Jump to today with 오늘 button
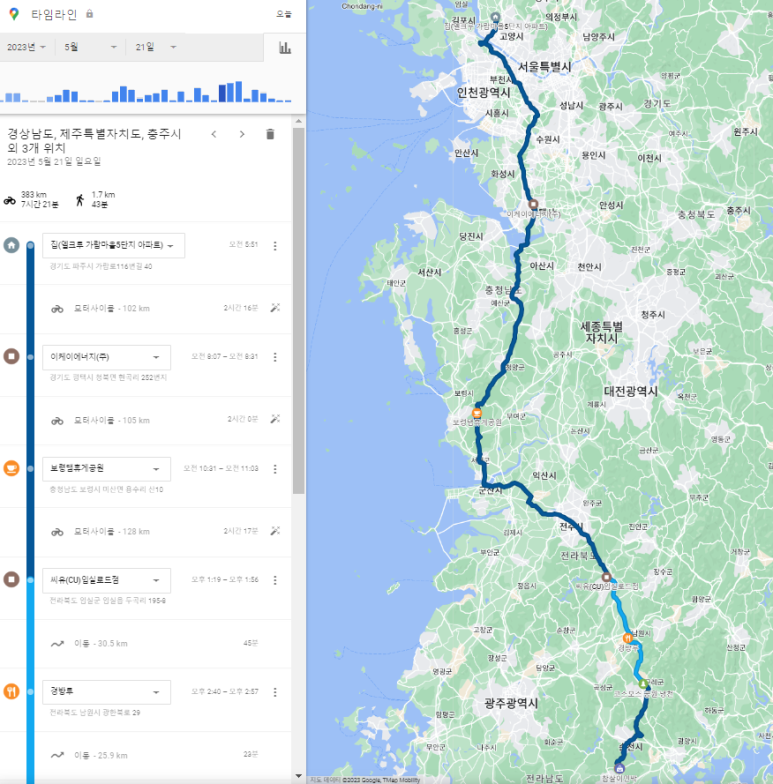 point(284,14)
